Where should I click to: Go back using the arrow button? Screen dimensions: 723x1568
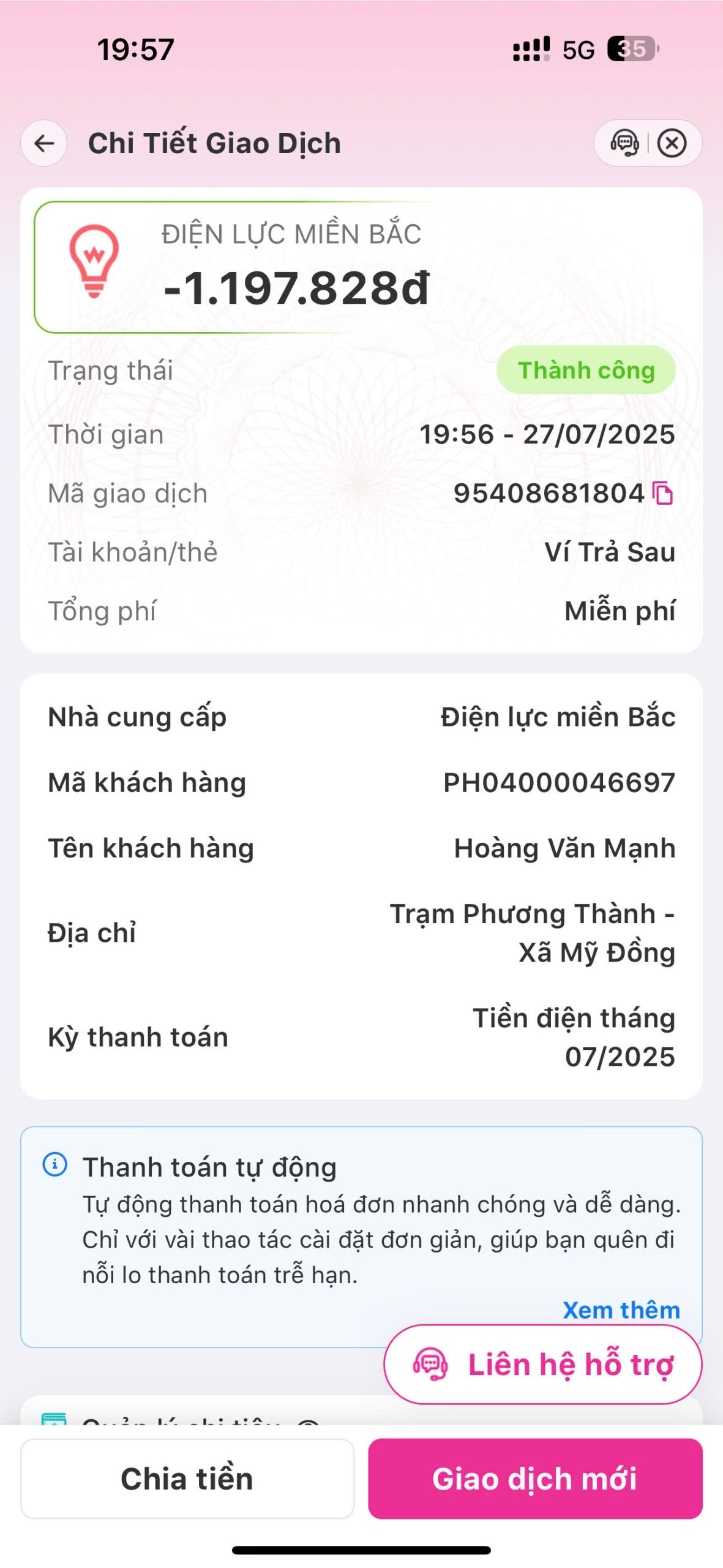[44, 143]
